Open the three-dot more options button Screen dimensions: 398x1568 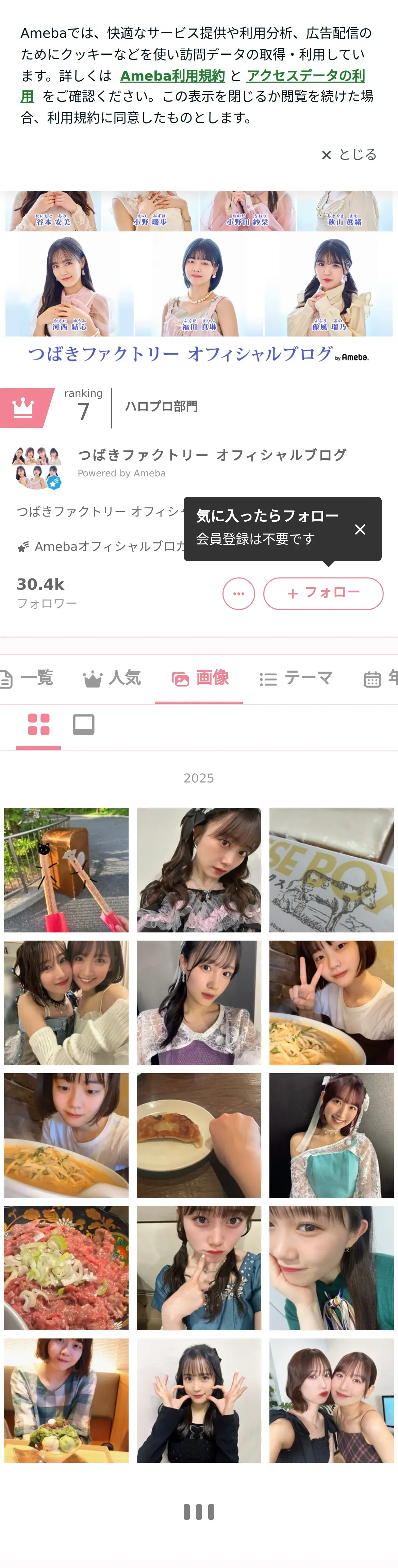click(238, 593)
